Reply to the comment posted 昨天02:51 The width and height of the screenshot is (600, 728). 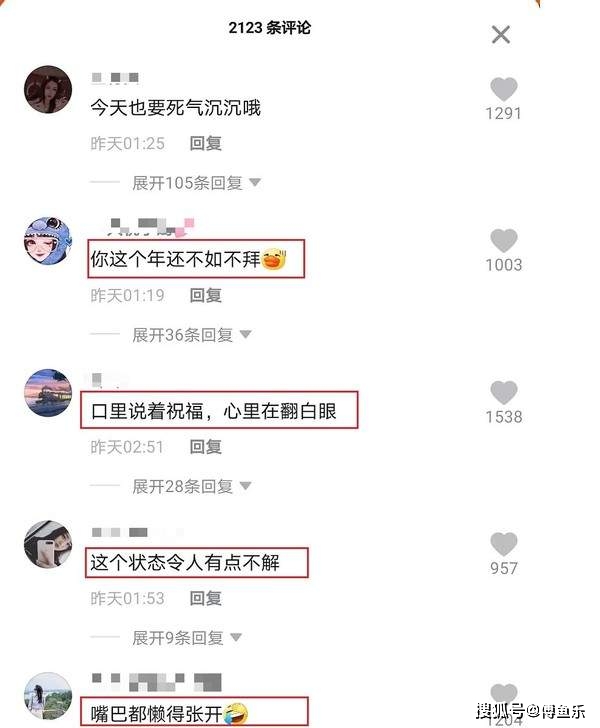pos(206,446)
